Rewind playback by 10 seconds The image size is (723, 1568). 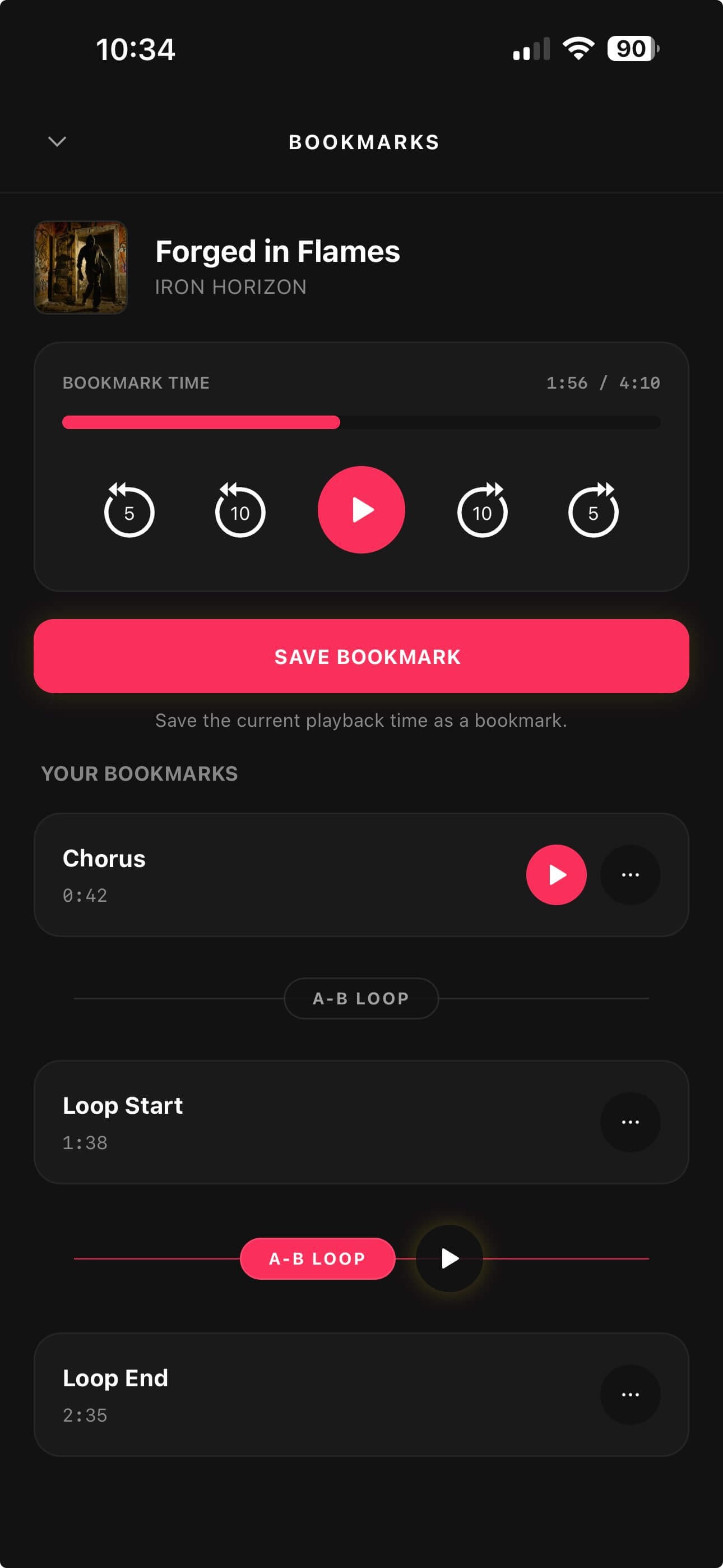click(240, 511)
